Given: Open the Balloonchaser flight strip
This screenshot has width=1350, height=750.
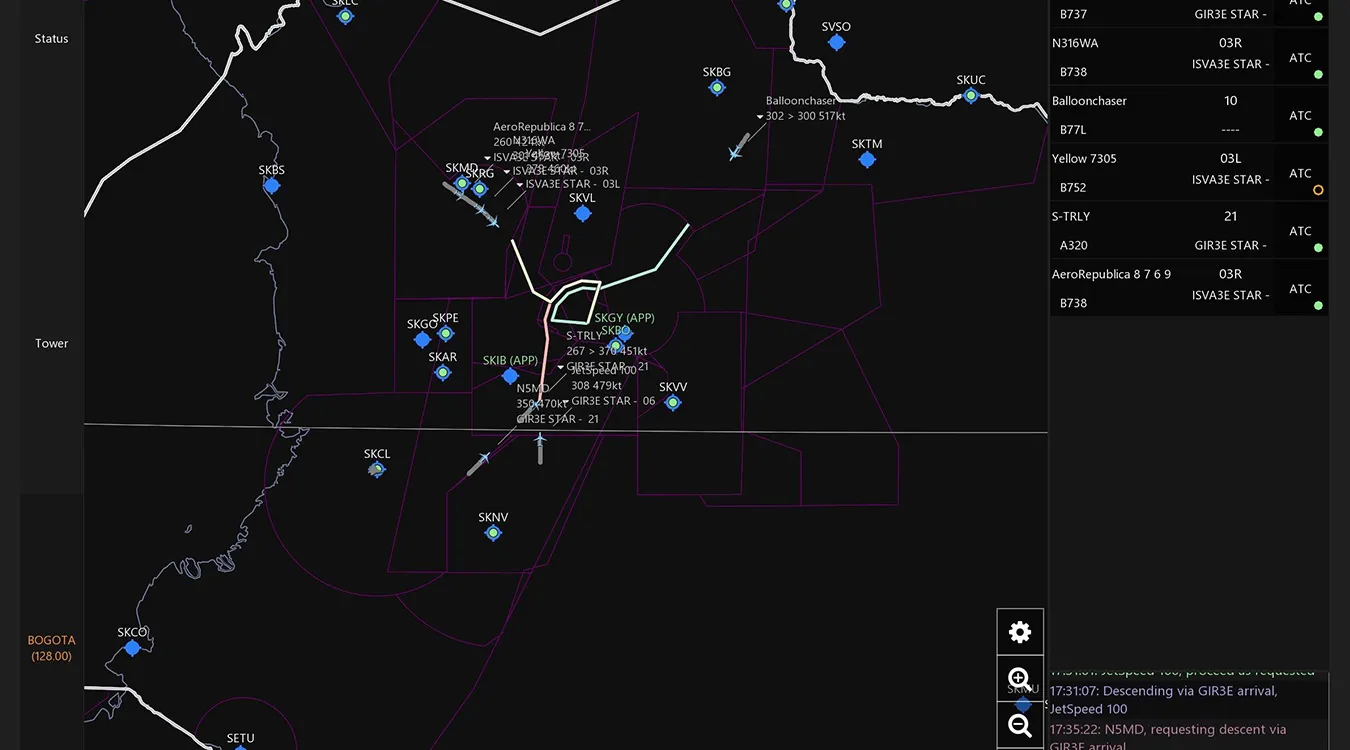Looking at the screenshot, I should point(1188,115).
